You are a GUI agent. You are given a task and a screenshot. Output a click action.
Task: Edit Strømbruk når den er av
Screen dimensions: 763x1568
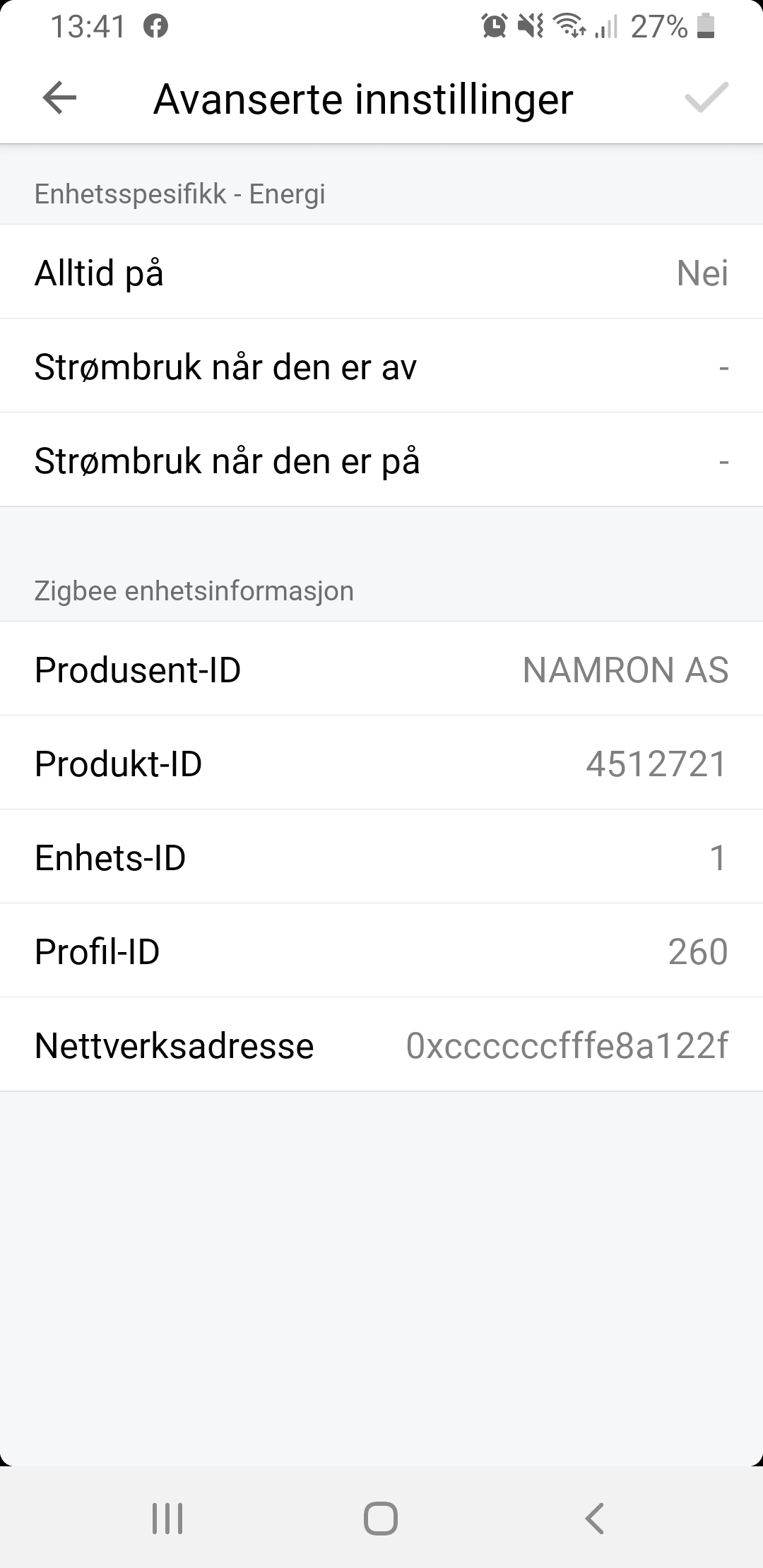click(x=381, y=367)
